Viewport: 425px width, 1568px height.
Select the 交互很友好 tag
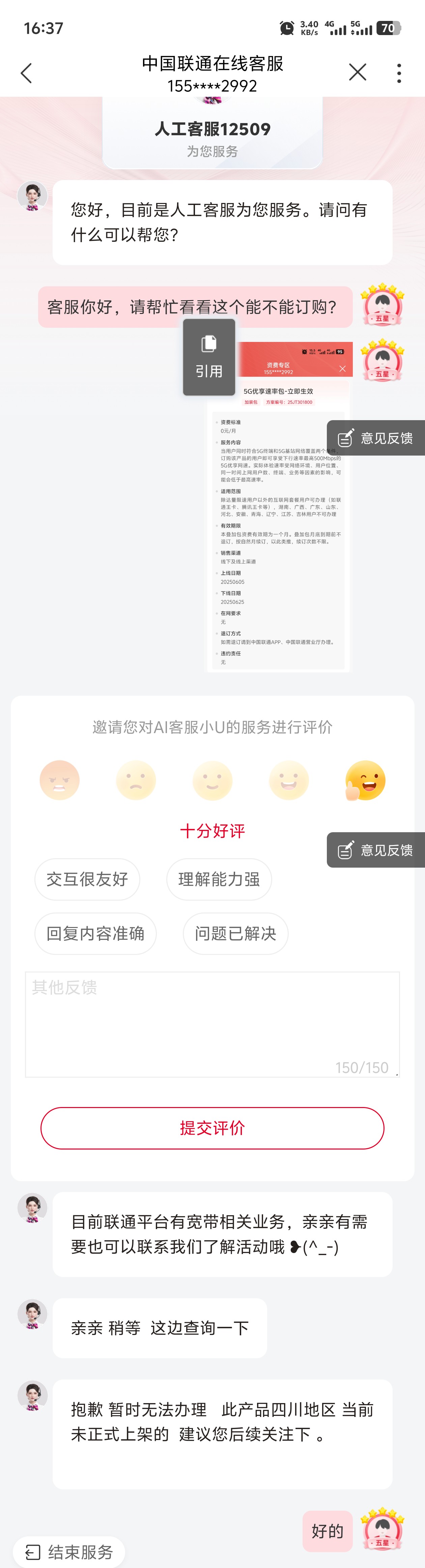tap(87, 879)
